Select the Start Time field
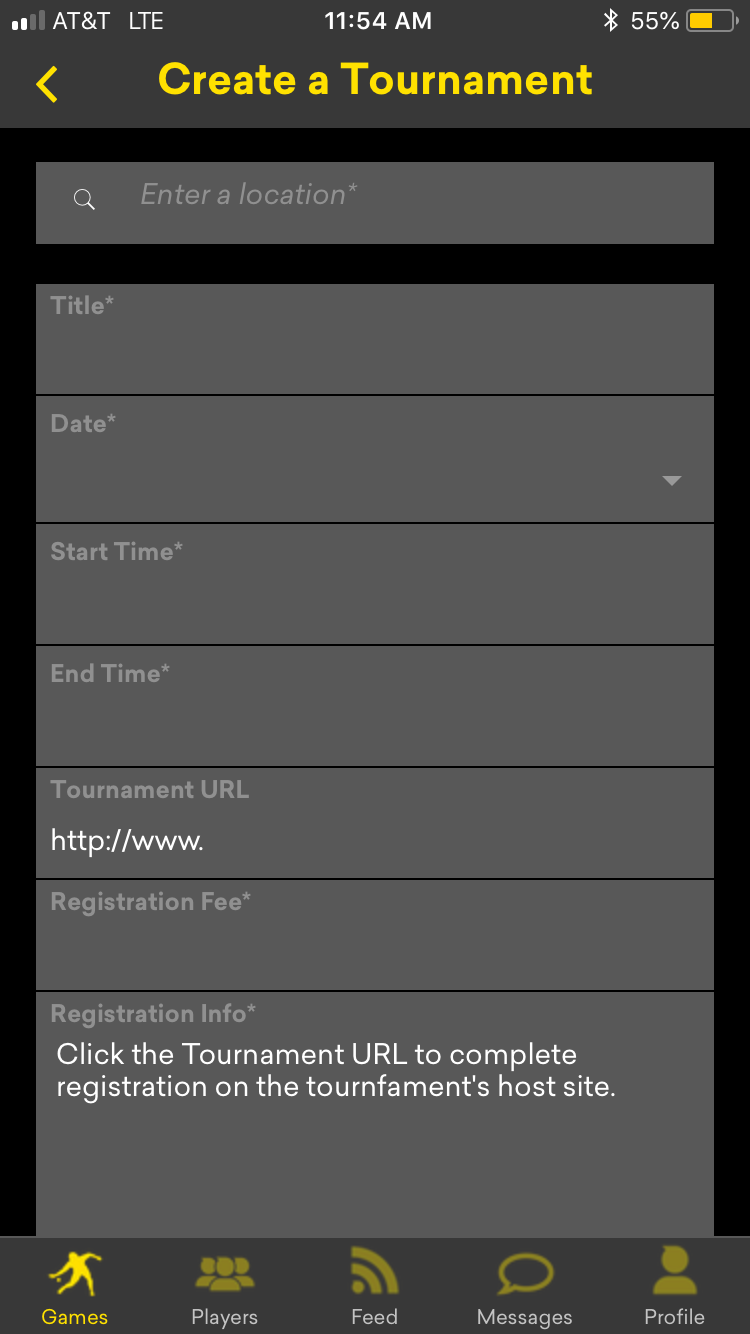The height and width of the screenshot is (1334, 750). [375, 584]
